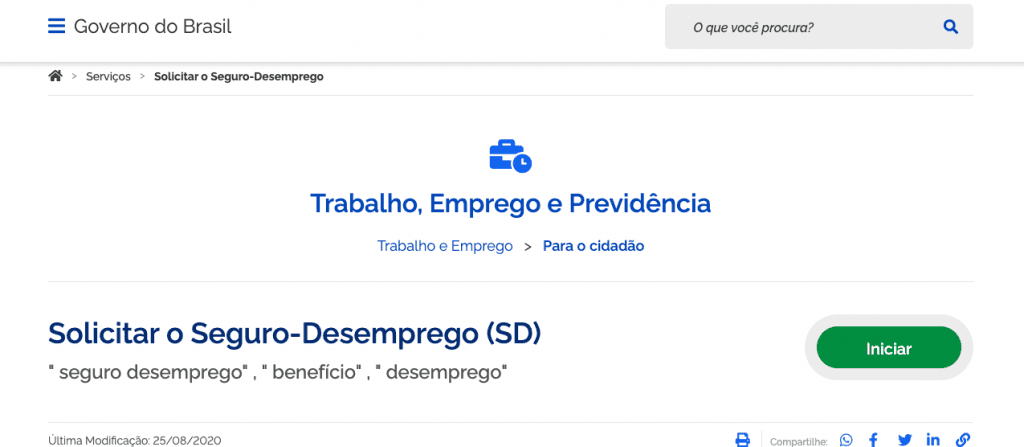Share on LinkedIn

tap(933, 439)
